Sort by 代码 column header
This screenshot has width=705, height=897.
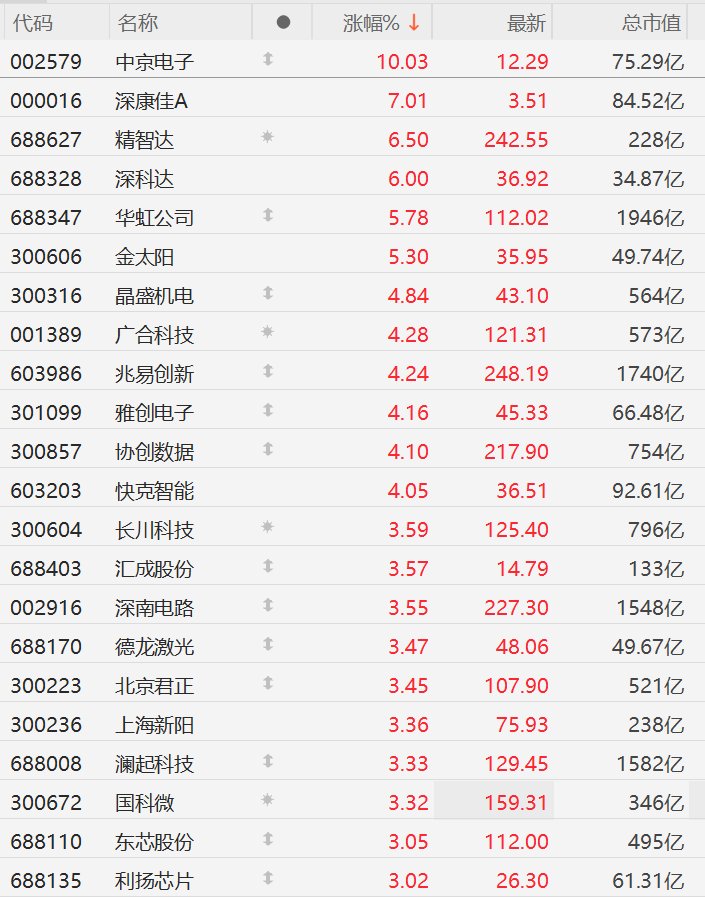[32, 22]
